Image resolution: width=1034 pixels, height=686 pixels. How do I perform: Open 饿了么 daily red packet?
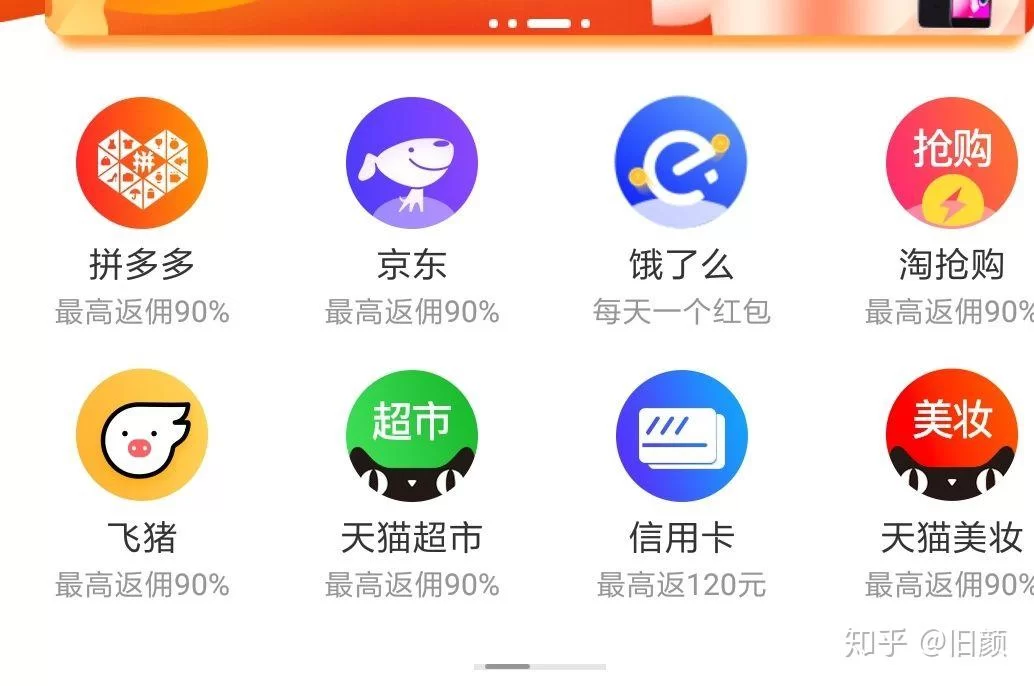[681, 162]
